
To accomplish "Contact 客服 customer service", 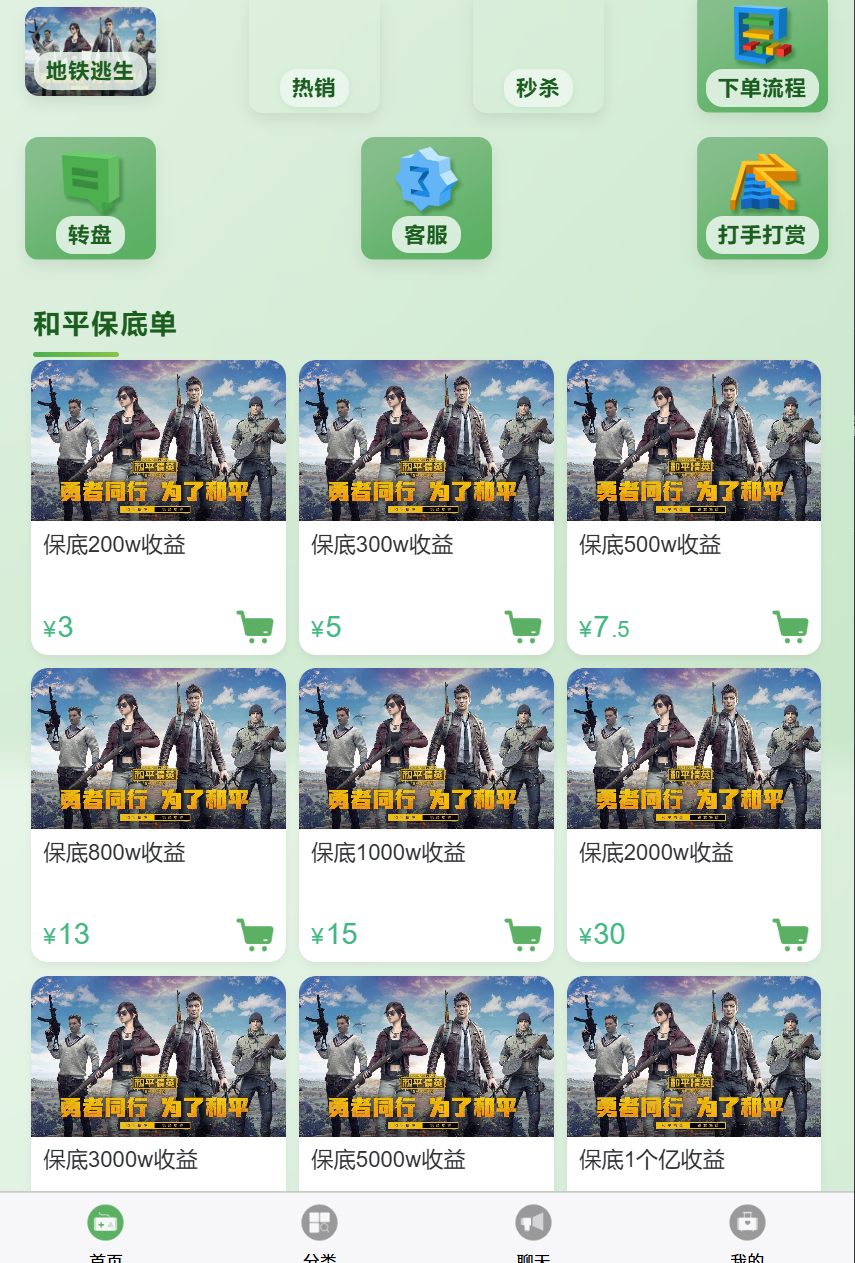I will point(426,198).
